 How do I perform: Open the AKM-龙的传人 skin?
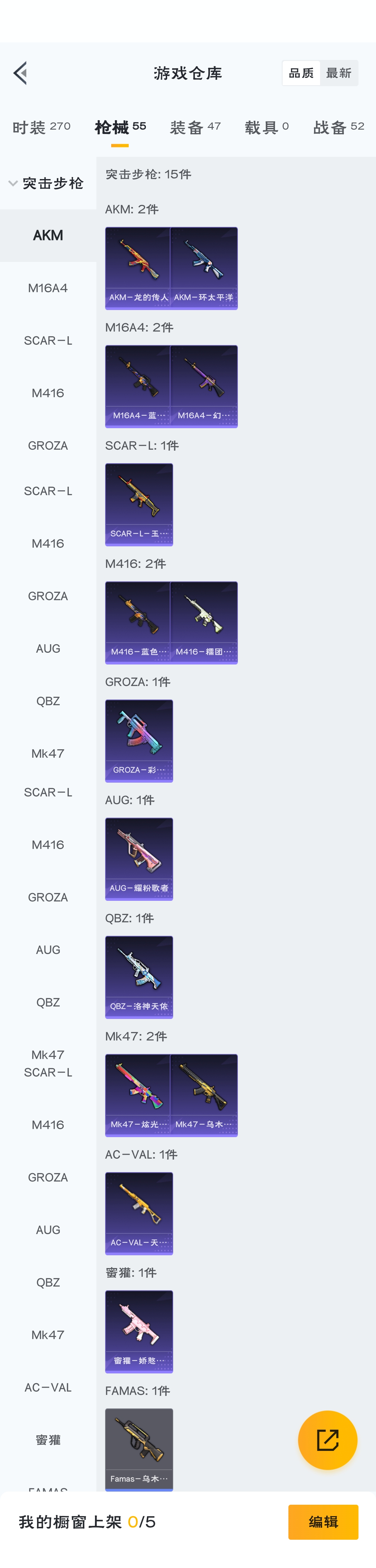click(x=138, y=268)
